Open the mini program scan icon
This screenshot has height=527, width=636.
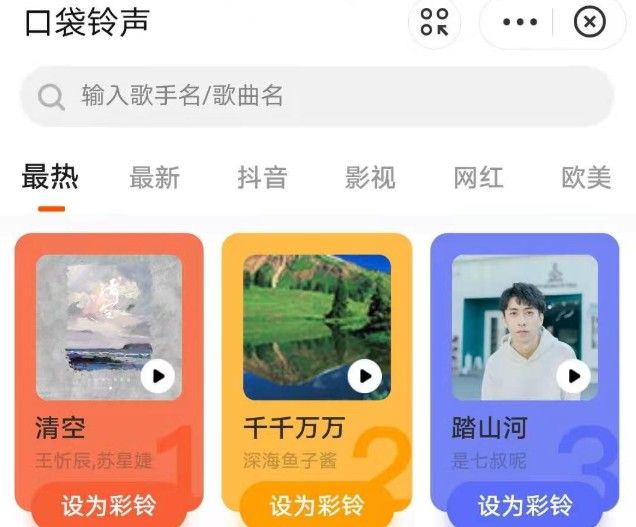point(434,22)
